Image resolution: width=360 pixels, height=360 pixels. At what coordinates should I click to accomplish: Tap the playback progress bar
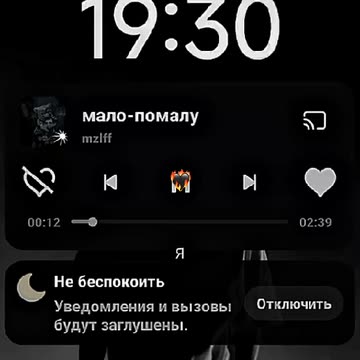coord(180,222)
